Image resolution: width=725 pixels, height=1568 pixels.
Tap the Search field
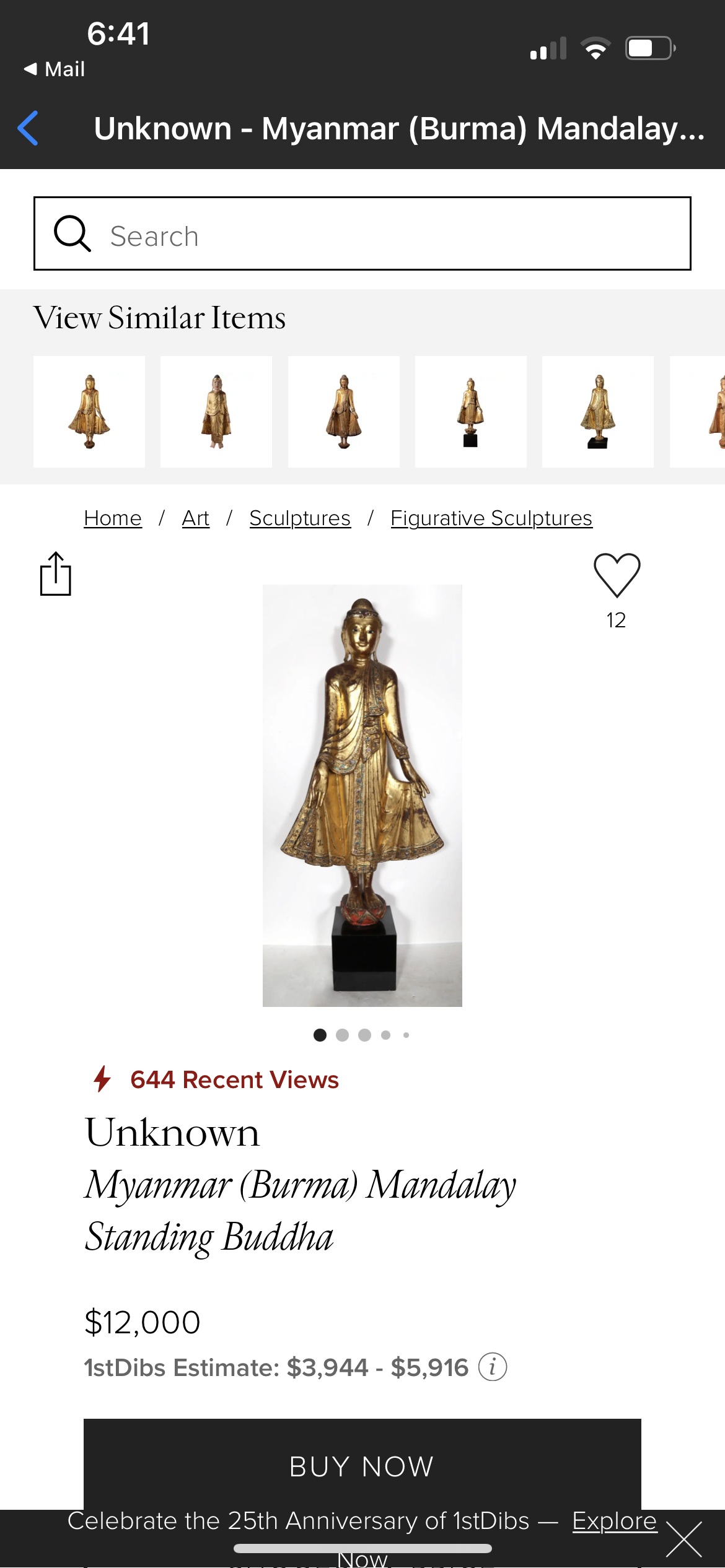(362, 233)
